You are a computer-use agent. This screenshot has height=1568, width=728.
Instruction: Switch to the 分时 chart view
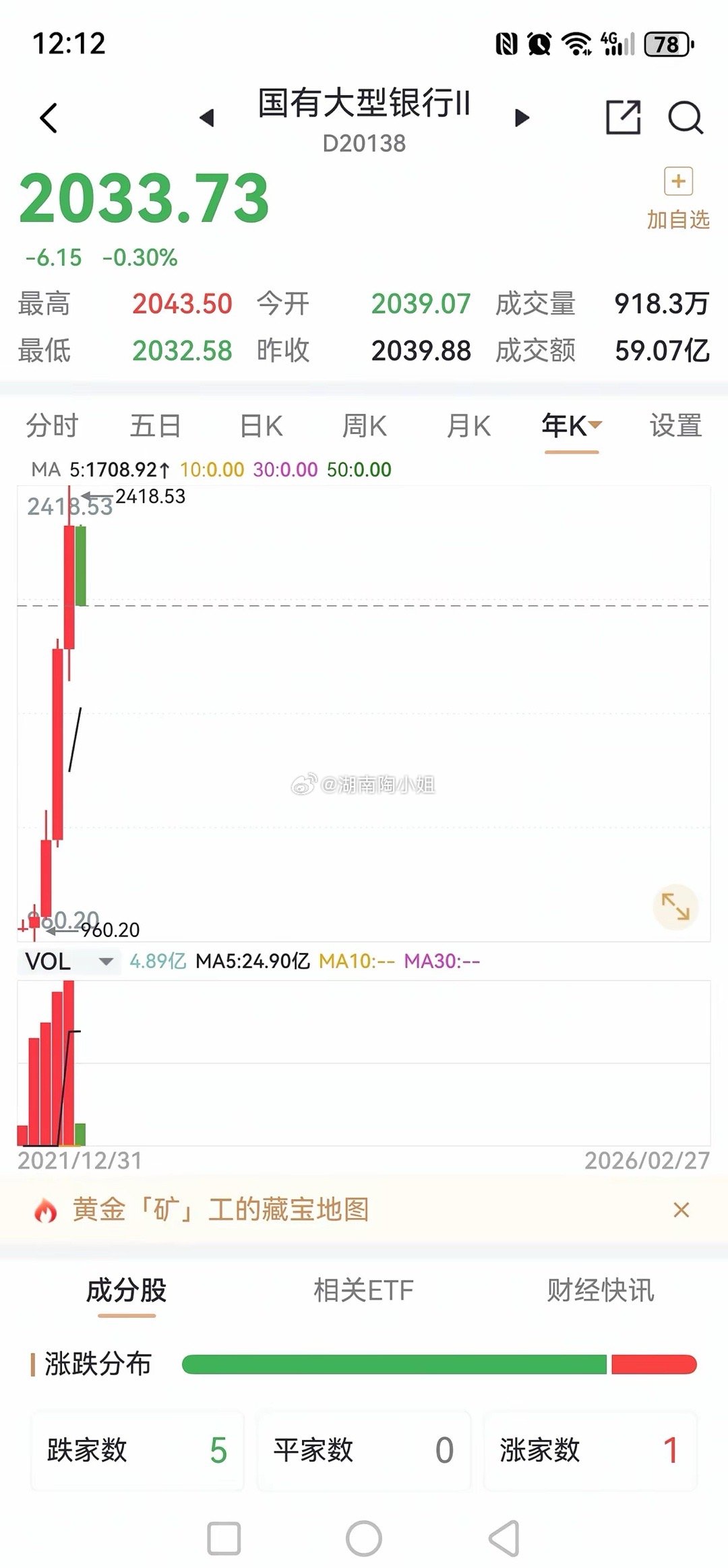tap(53, 425)
